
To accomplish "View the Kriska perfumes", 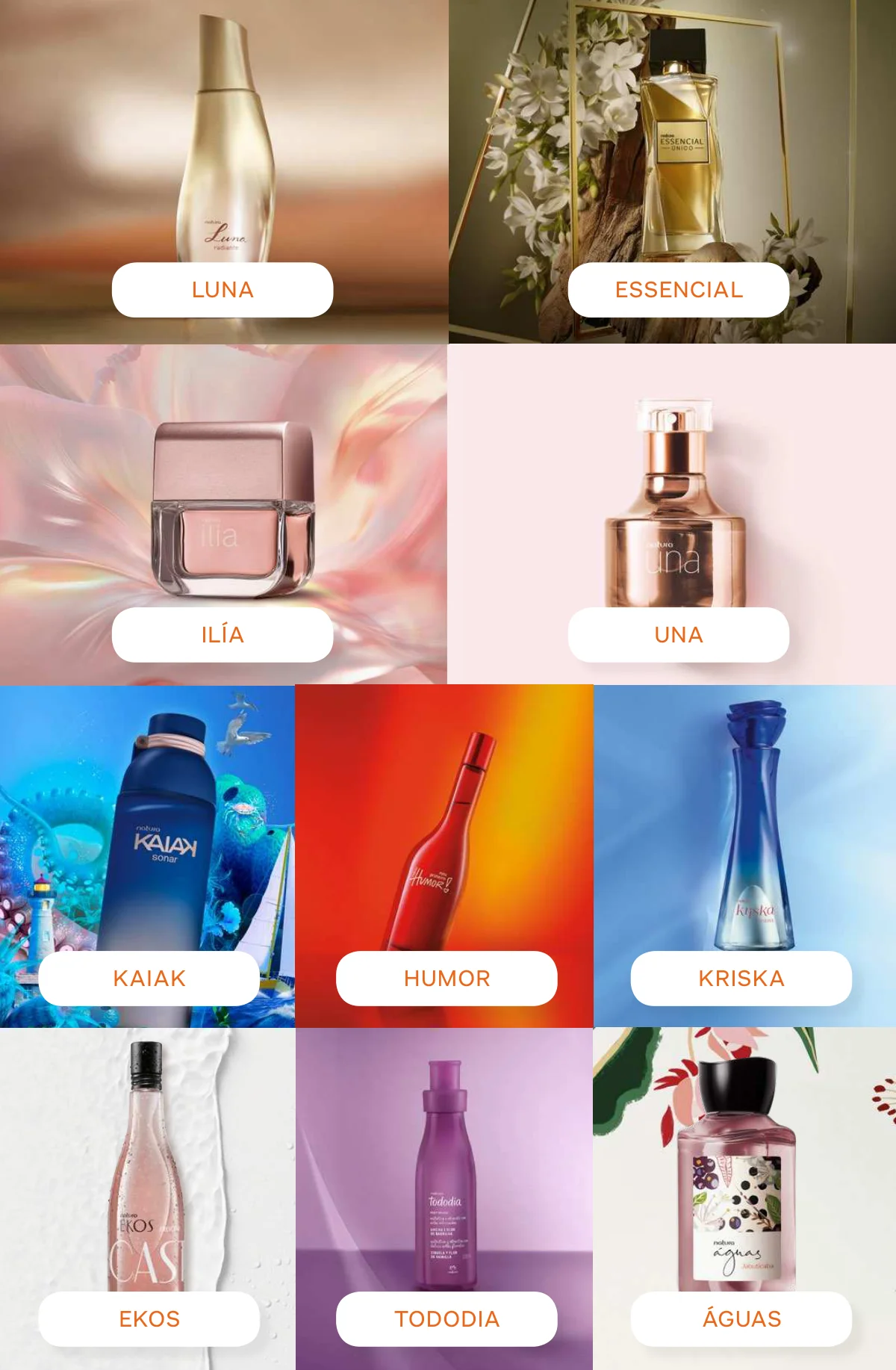I will coord(741,979).
